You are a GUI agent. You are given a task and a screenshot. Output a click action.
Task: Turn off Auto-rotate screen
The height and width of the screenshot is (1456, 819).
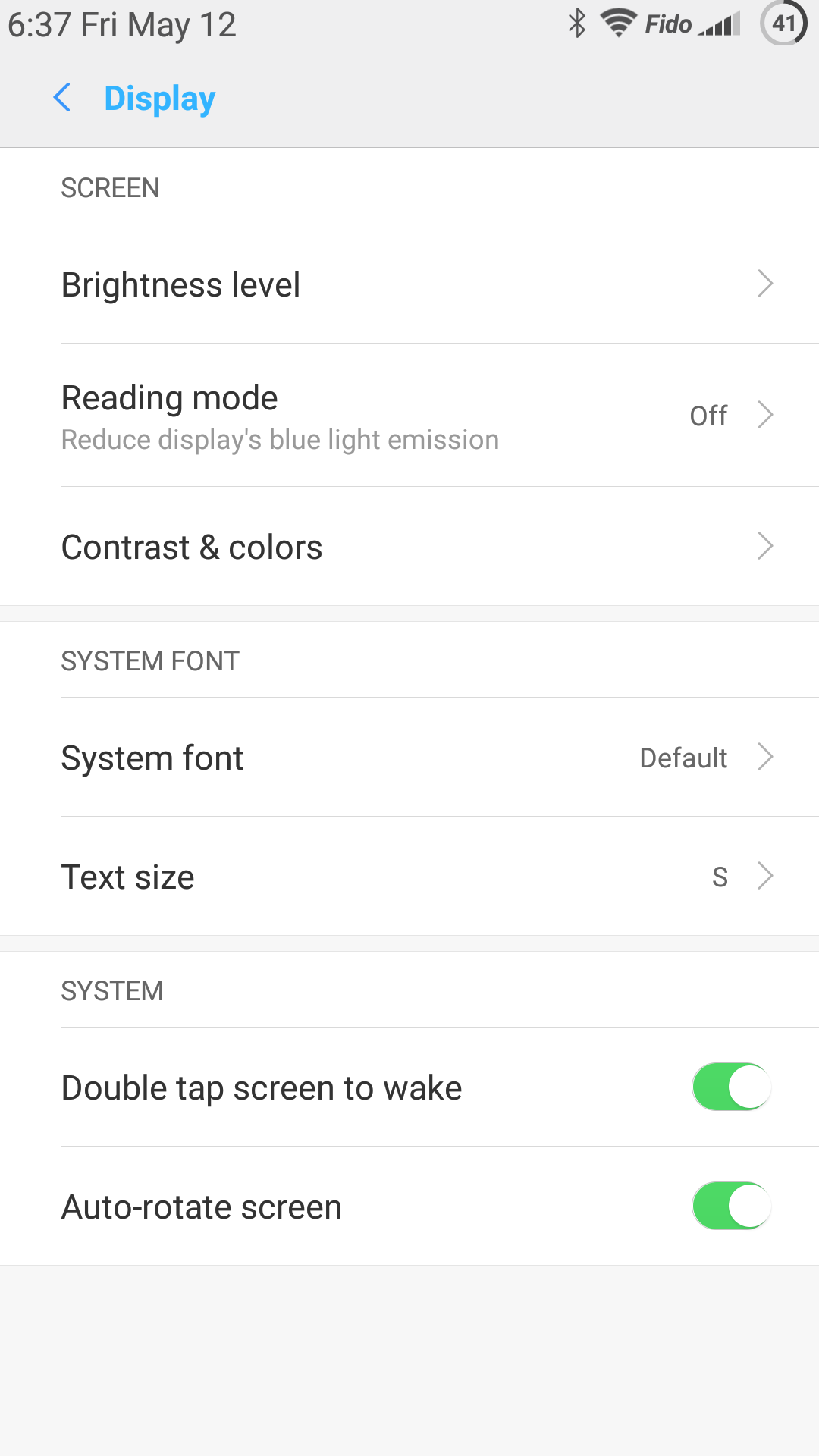[732, 1206]
